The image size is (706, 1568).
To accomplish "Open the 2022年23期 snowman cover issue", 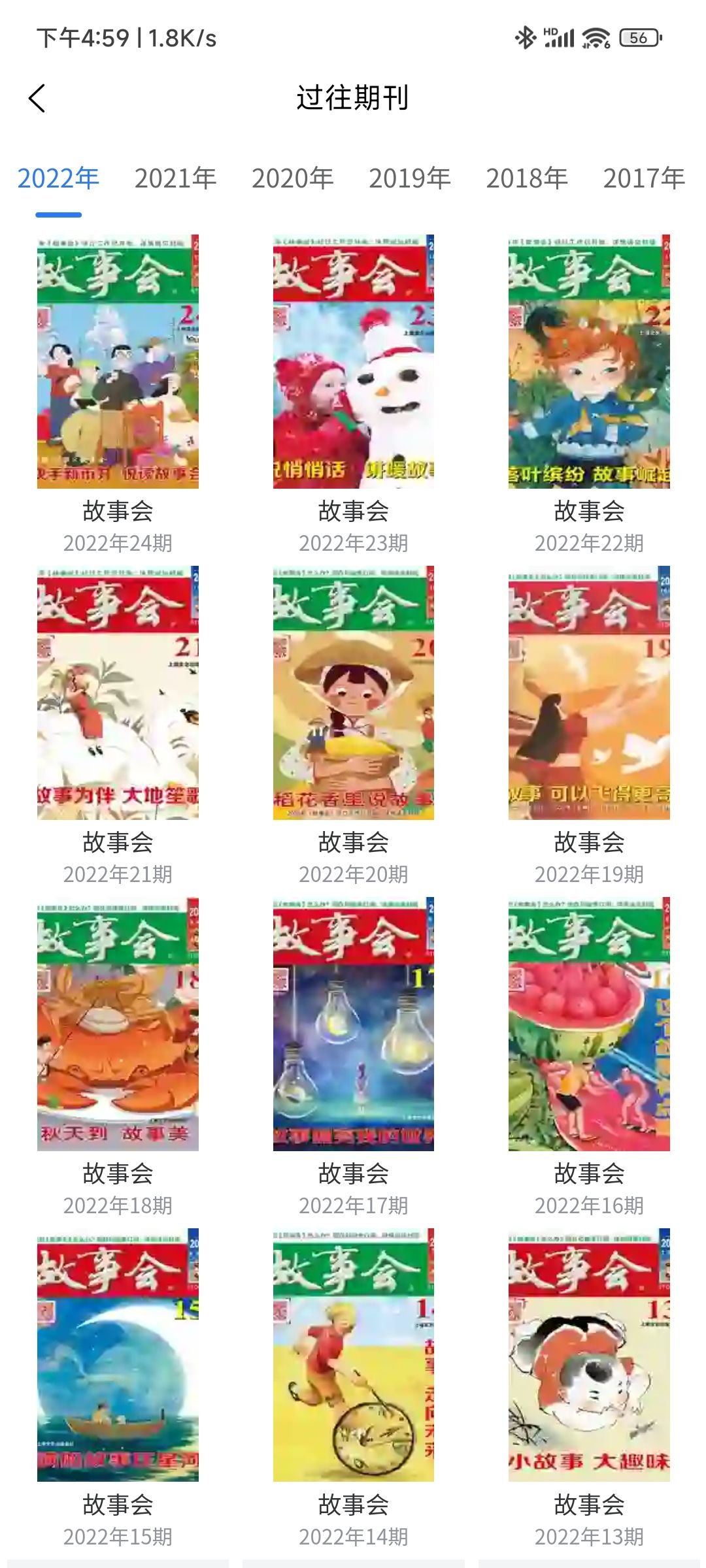I will 353,361.
